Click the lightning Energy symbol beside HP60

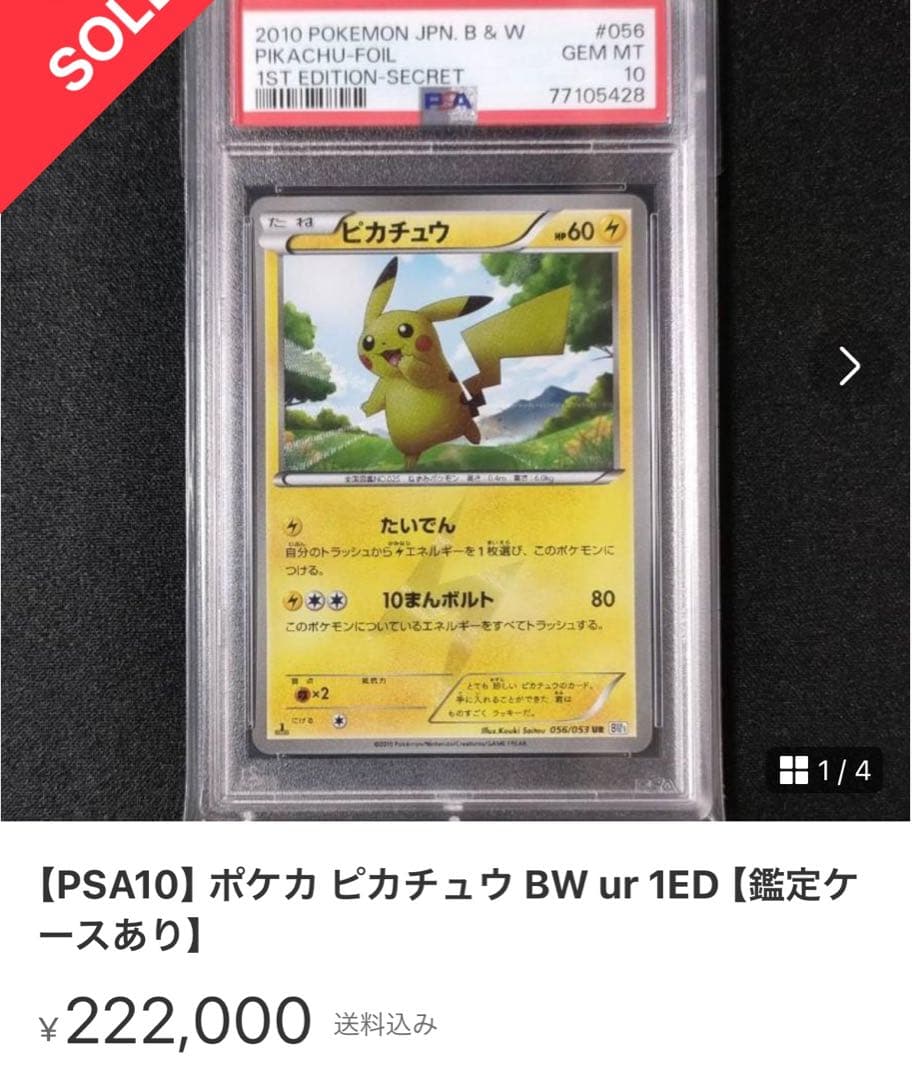pos(609,232)
